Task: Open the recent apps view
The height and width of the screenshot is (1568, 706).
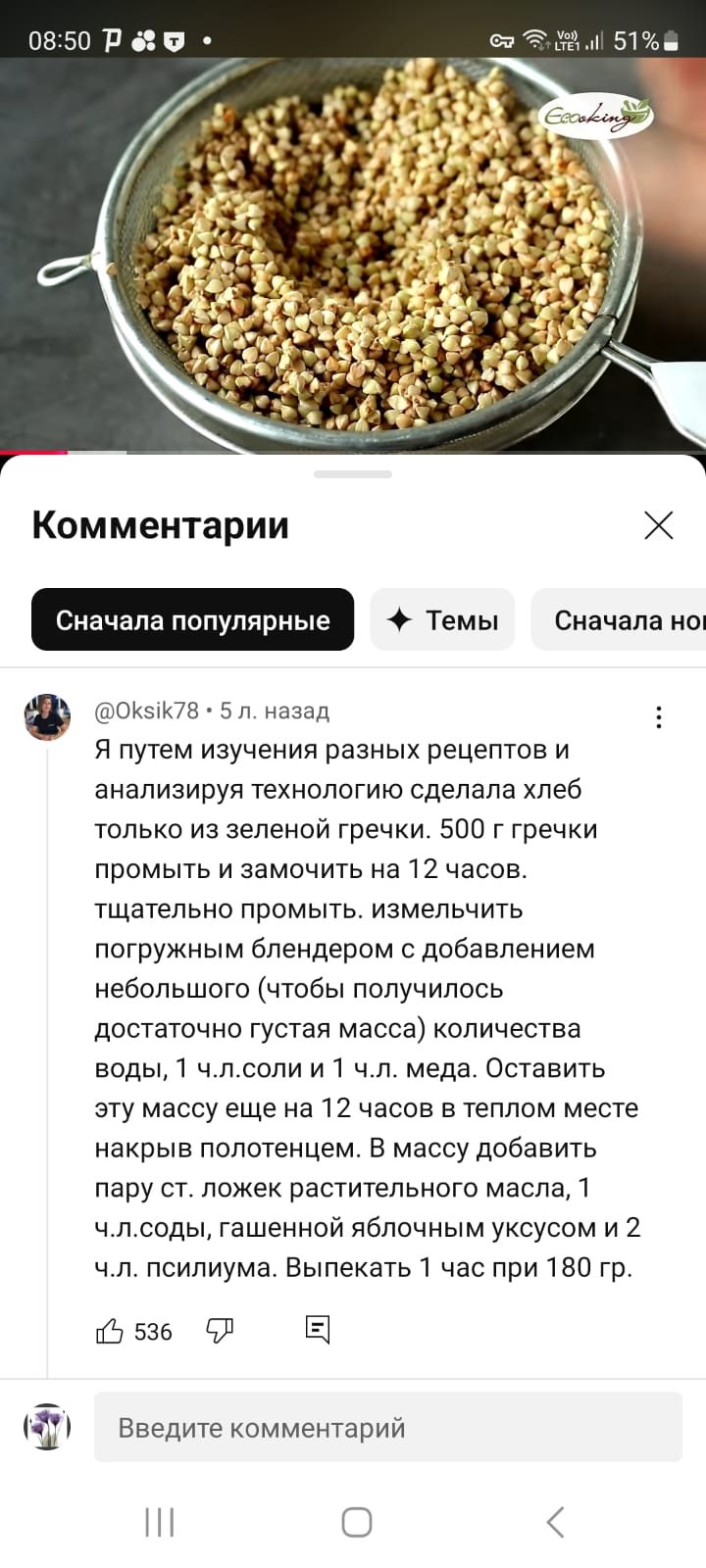Action: pos(159,1522)
